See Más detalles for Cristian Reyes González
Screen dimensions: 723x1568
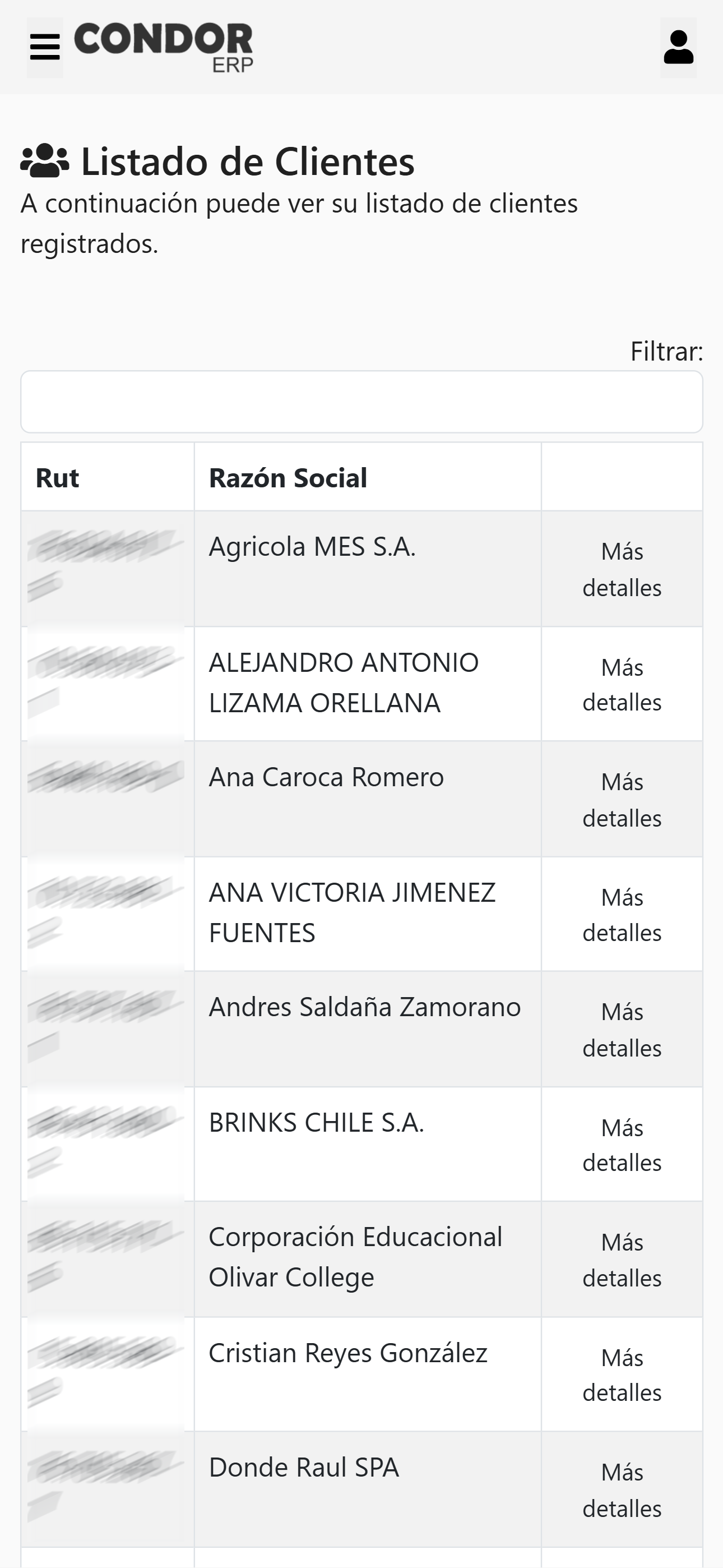click(622, 1375)
